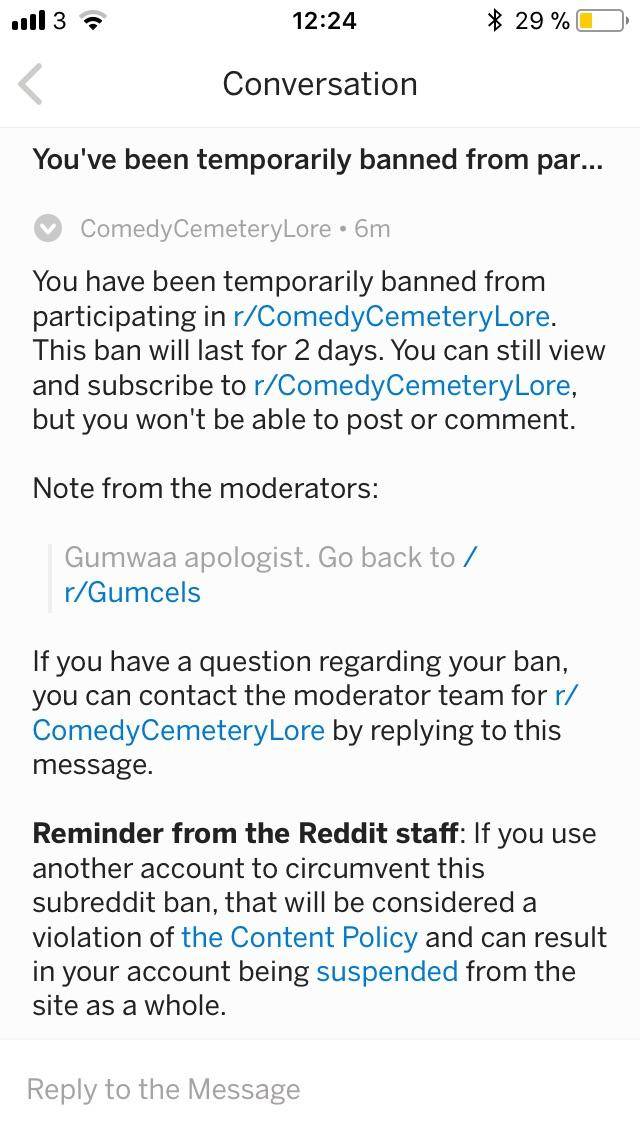Open the "suspended" link

[387, 971]
